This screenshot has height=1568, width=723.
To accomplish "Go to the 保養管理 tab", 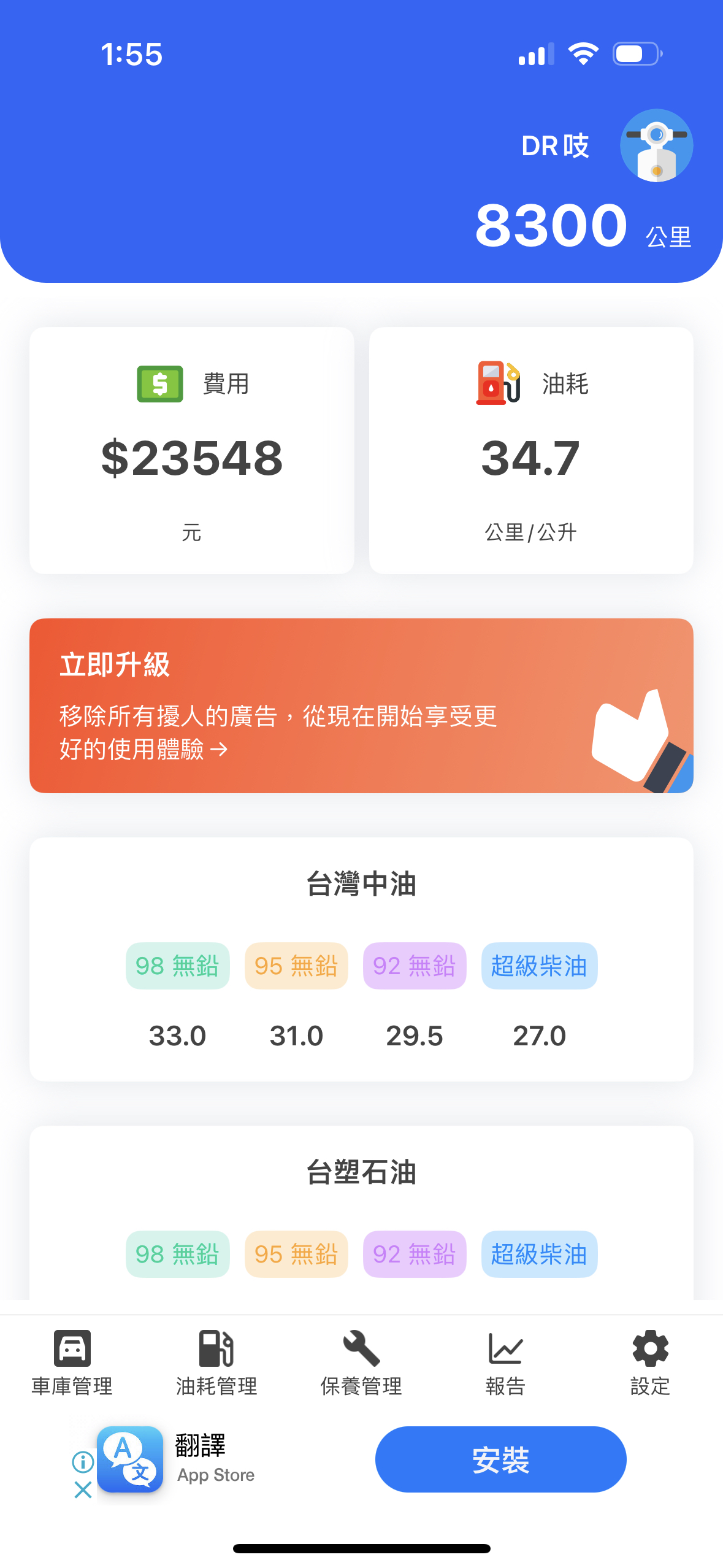I will tap(361, 1362).
